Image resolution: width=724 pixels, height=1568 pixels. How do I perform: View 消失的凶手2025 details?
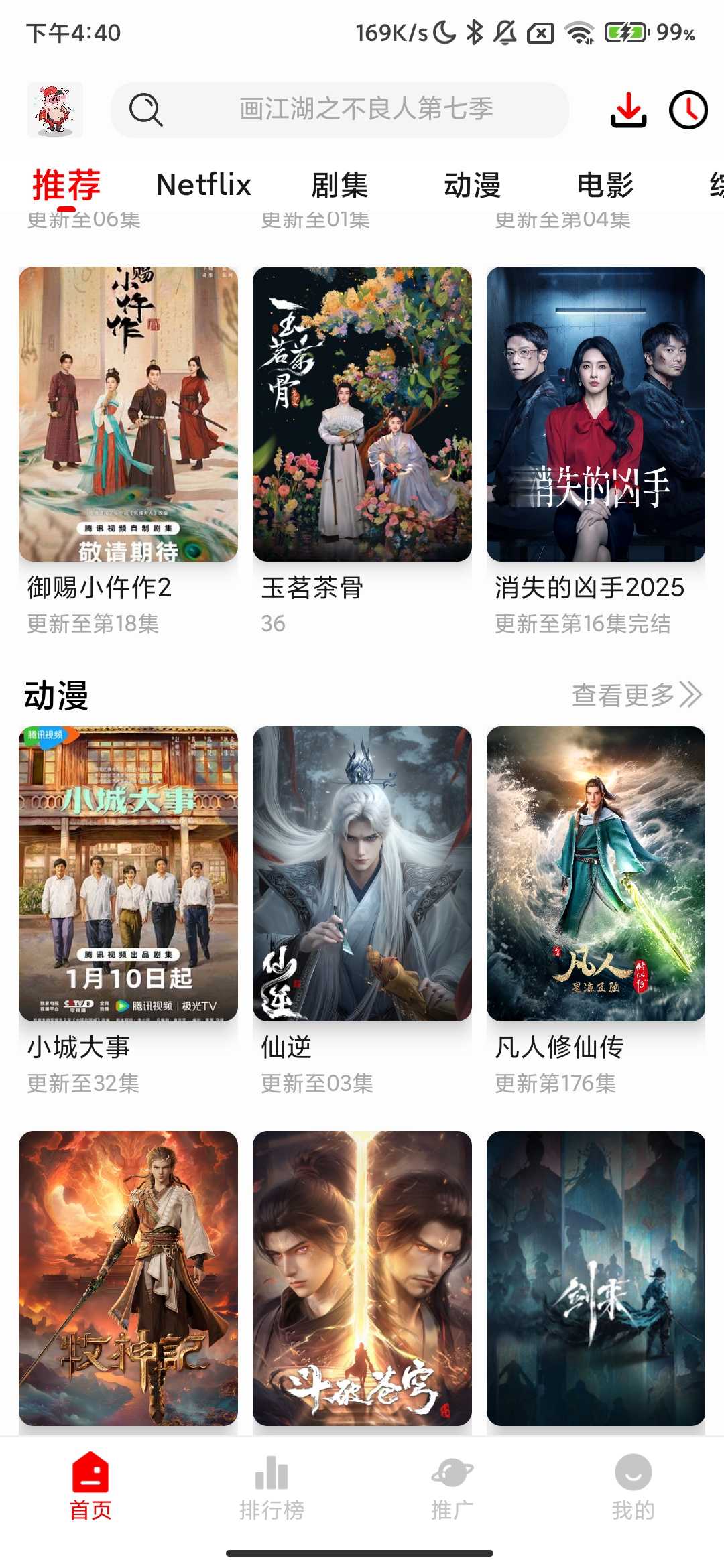point(596,414)
